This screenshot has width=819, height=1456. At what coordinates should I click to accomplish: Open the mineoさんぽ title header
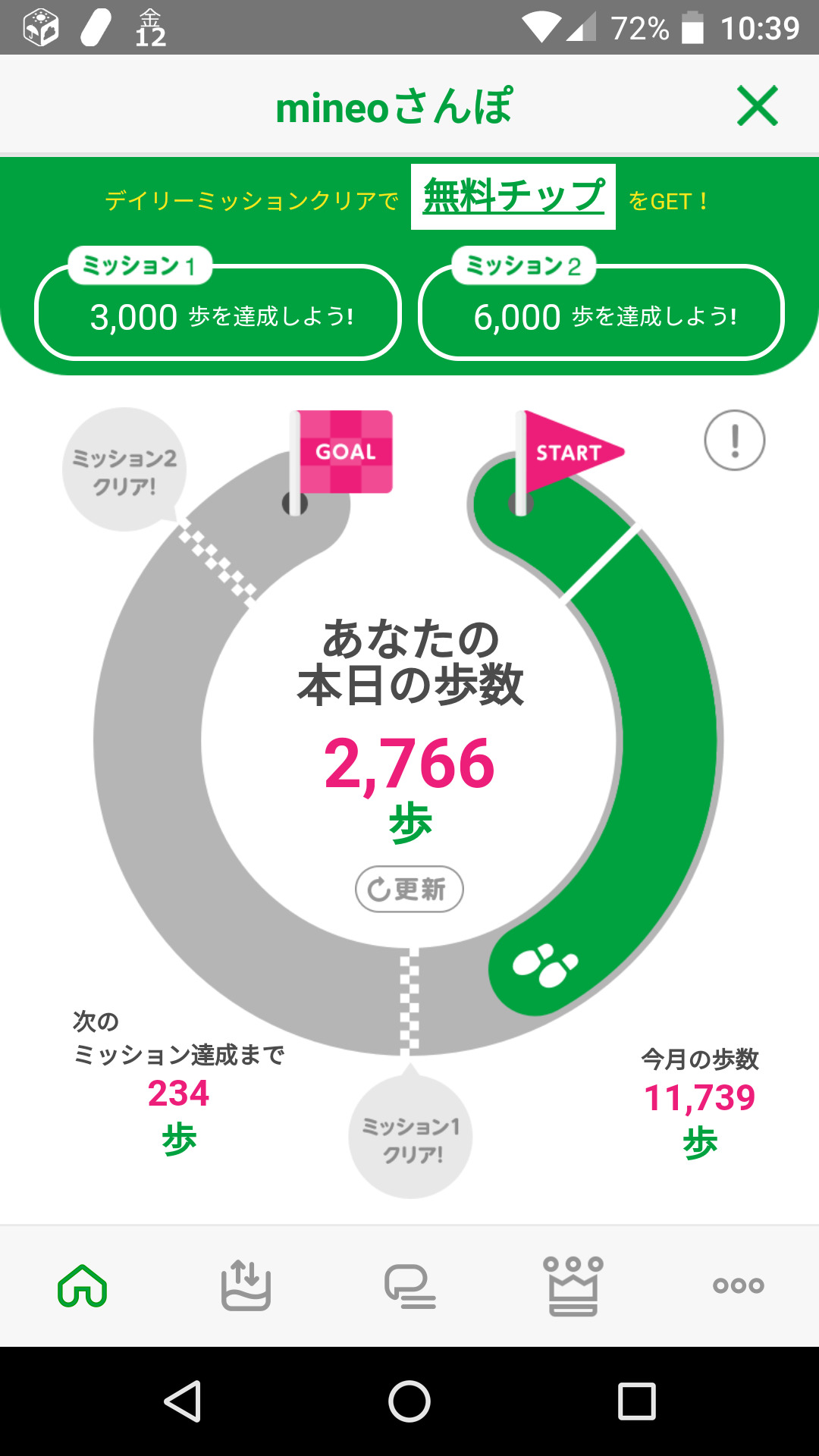(394, 106)
